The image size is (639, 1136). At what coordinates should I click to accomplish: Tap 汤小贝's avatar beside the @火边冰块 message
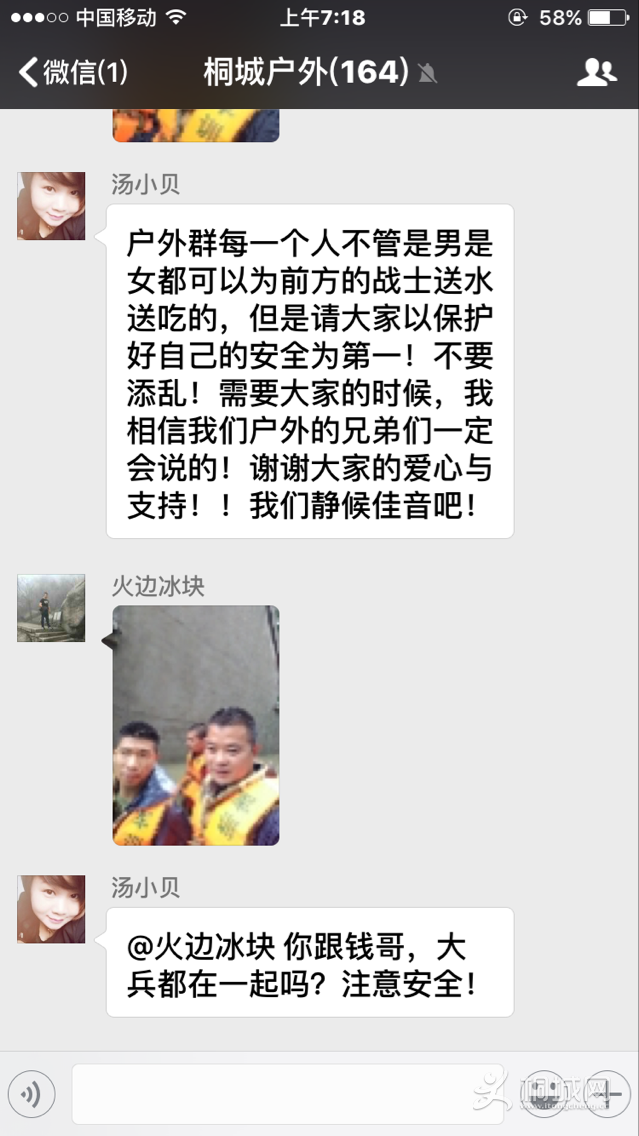51,909
